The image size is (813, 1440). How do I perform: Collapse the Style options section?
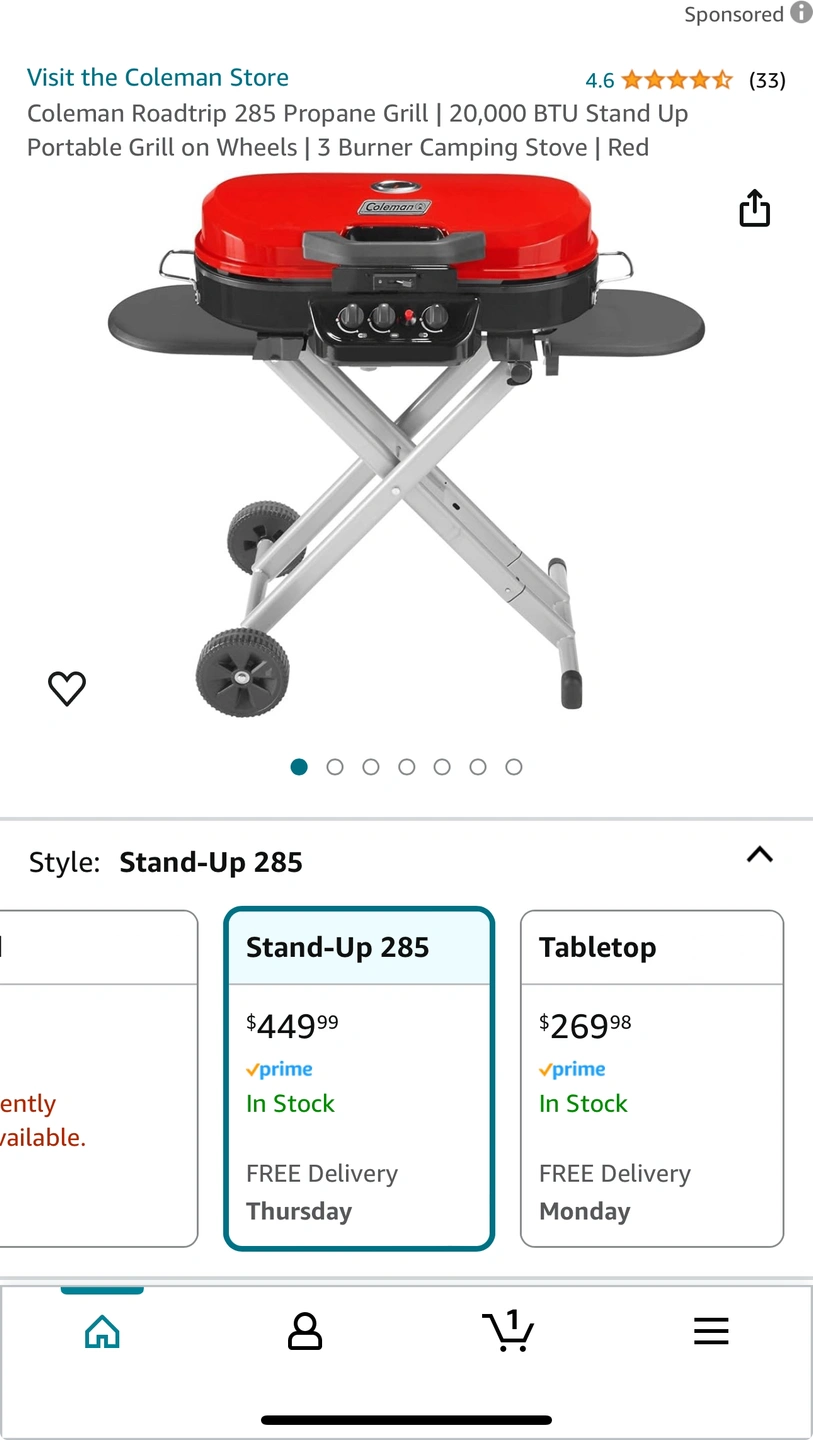tap(759, 855)
